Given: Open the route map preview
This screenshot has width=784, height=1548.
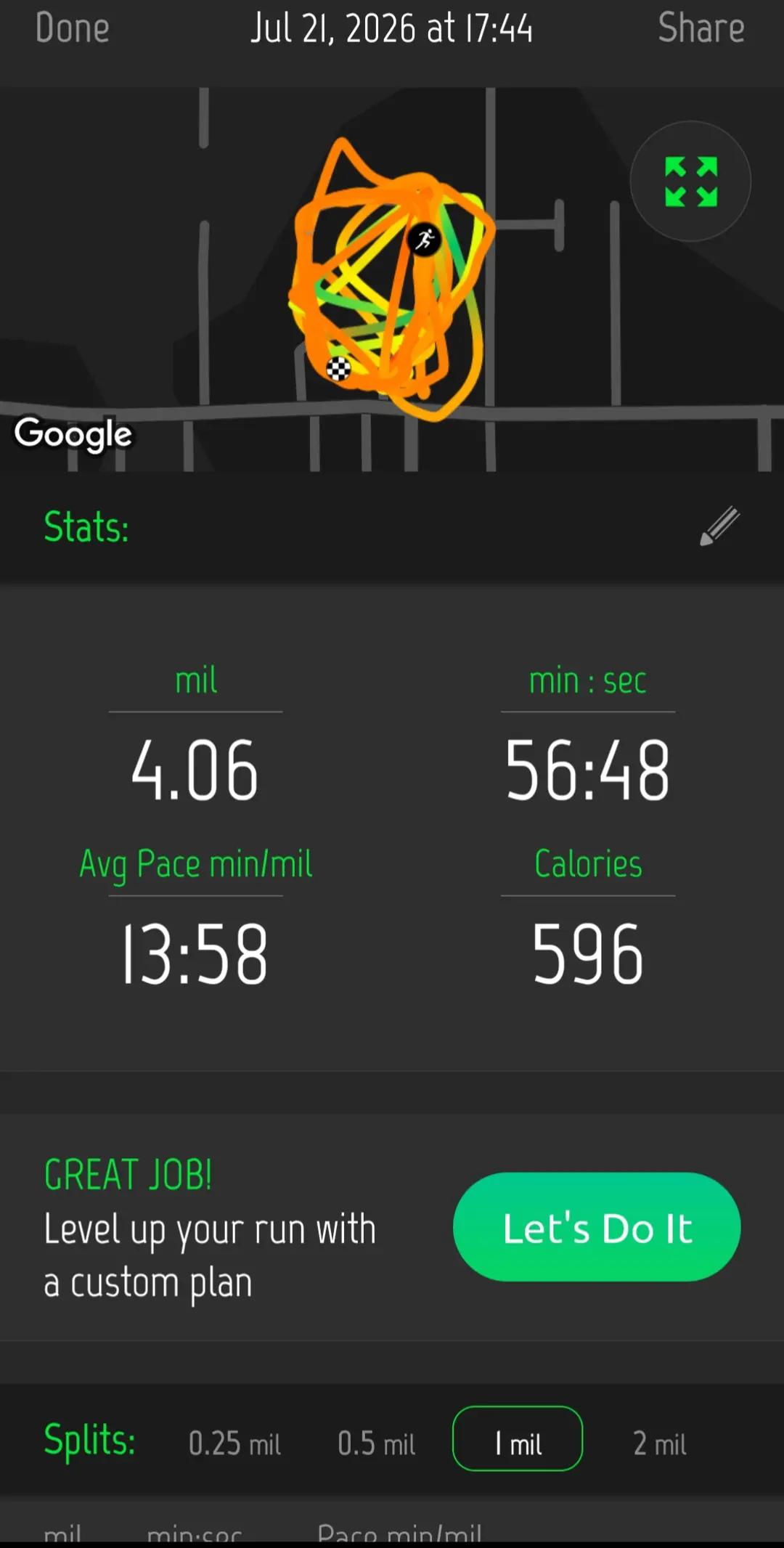Looking at the screenshot, I should coord(392,280).
